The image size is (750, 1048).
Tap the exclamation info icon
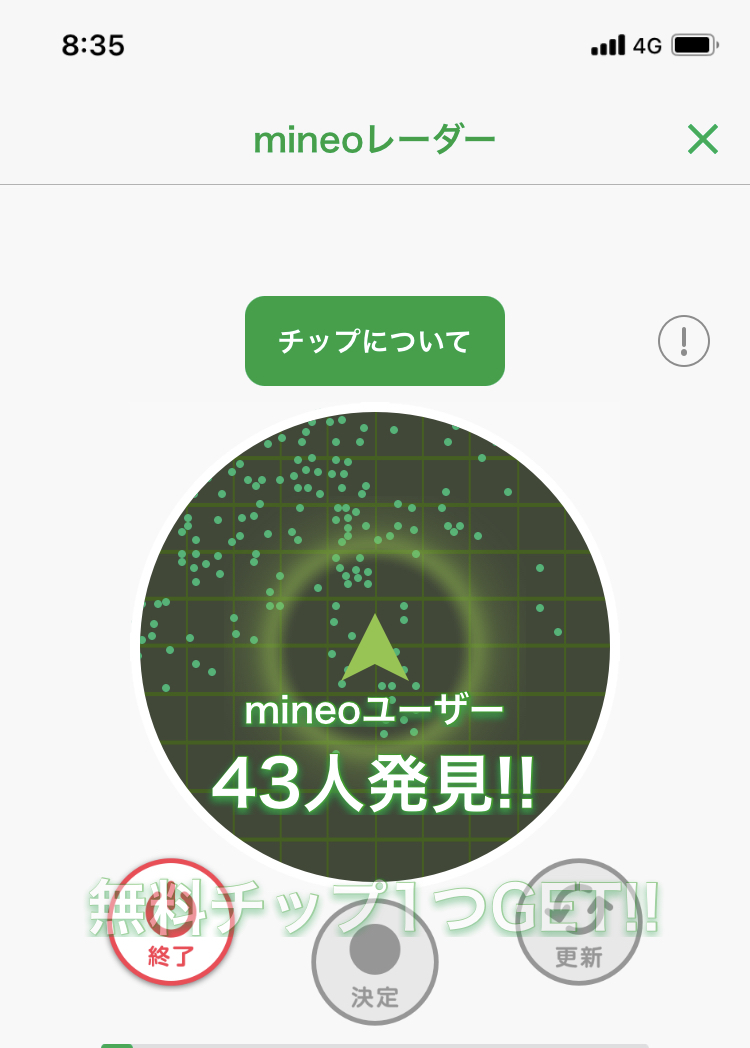684,341
